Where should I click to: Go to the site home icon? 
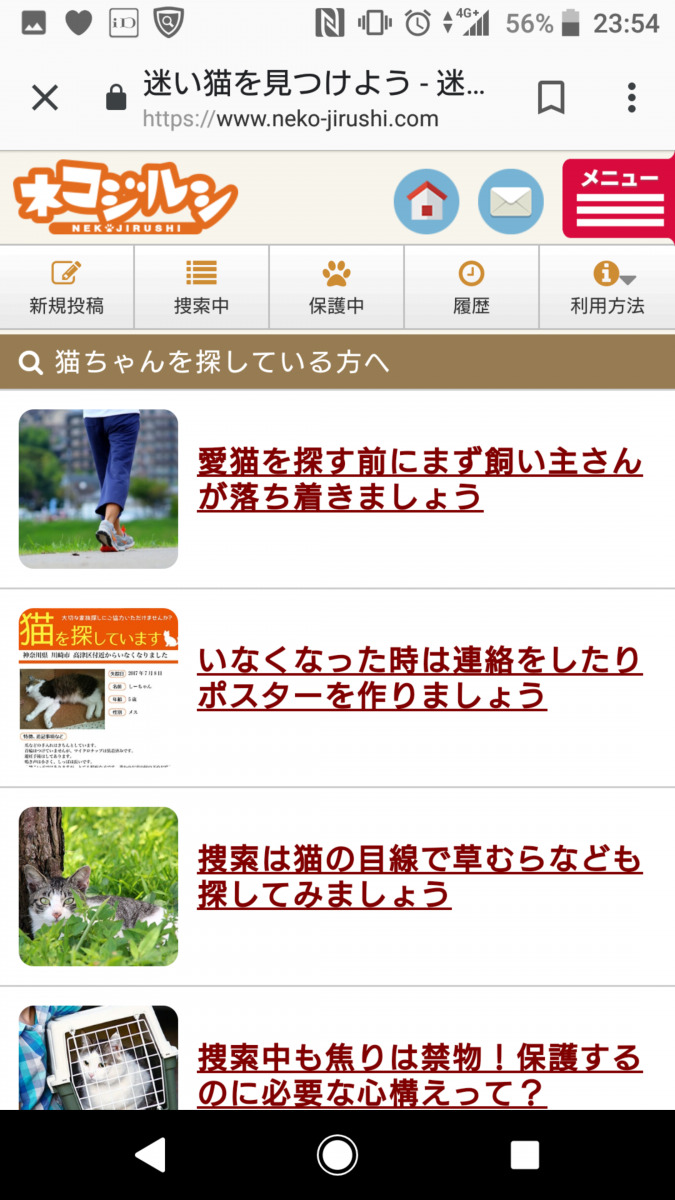pos(426,201)
